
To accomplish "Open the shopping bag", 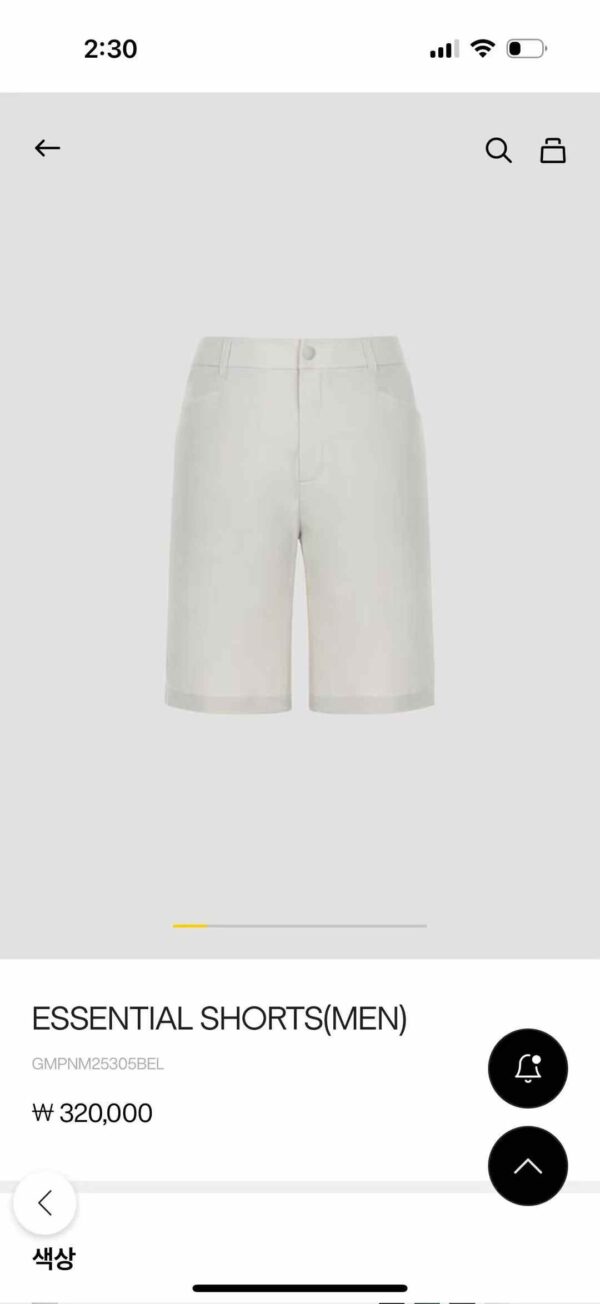I will pos(553,150).
